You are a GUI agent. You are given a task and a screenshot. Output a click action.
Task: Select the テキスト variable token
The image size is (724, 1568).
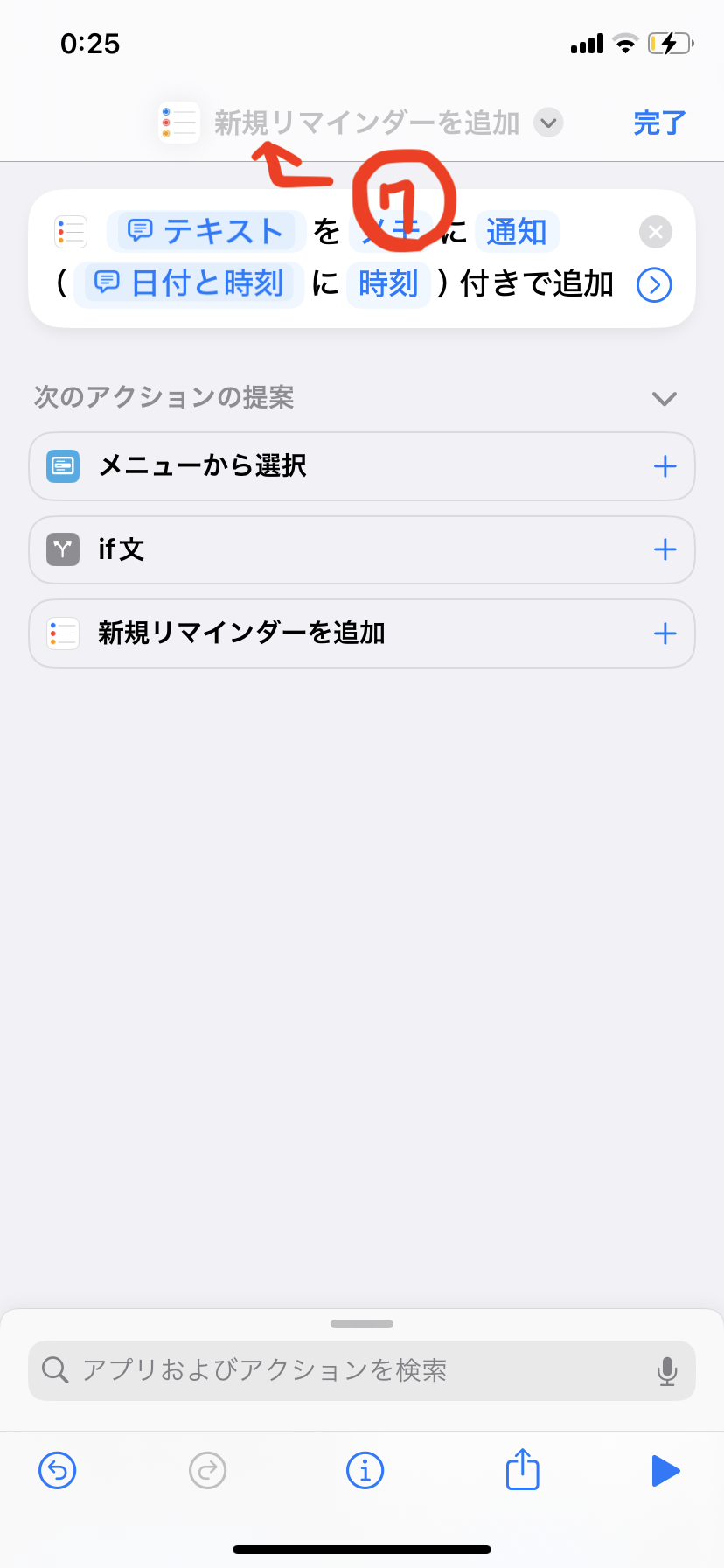tap(206, 231)
